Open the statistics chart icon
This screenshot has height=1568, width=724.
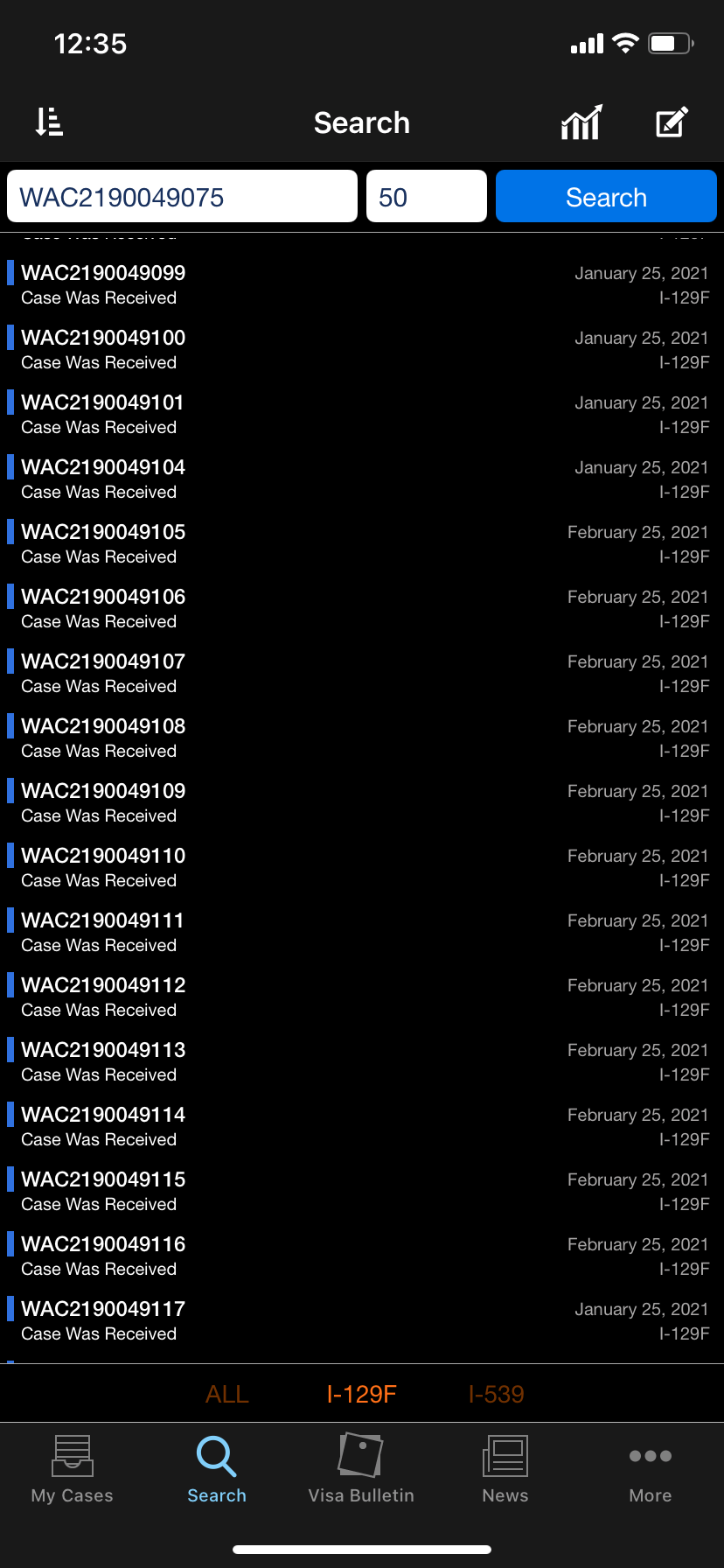tap(581, 122)
